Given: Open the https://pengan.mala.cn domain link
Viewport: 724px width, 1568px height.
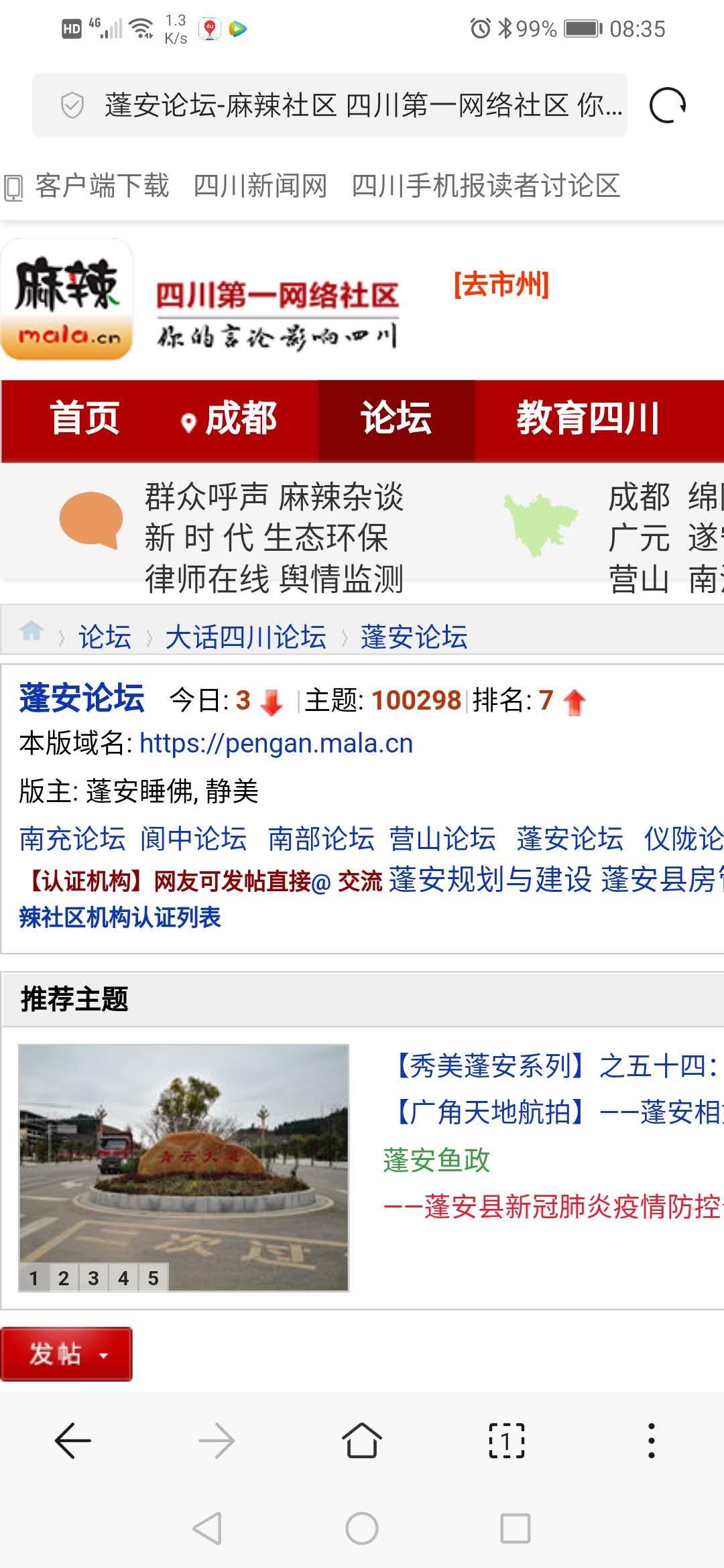Looking at the screenshot, I should [276, 743].
